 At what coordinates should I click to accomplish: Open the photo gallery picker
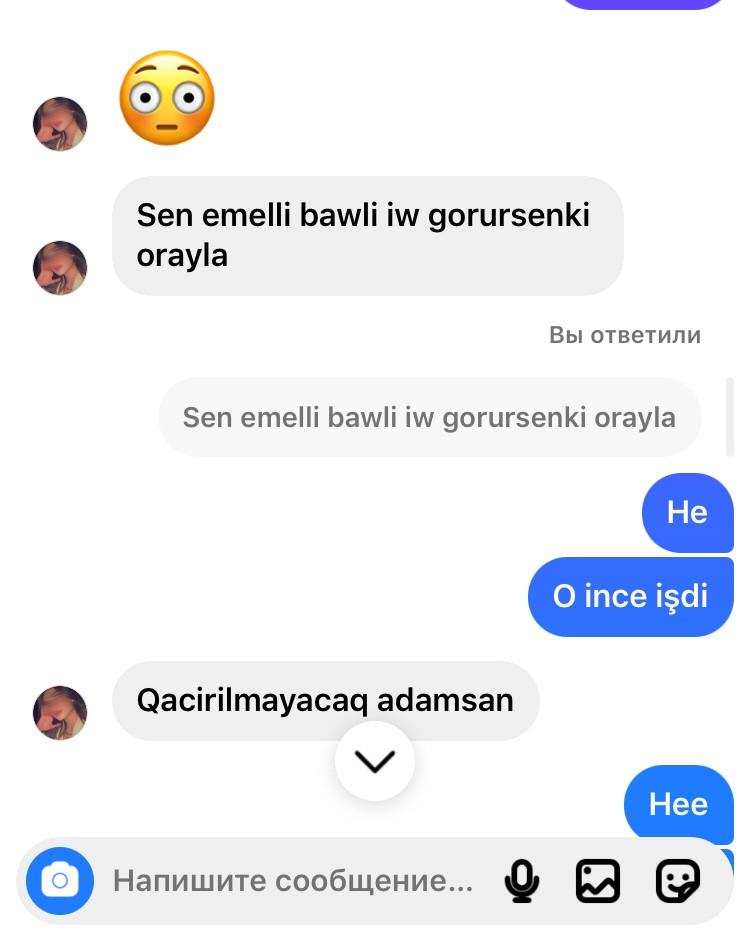[598, 881]
